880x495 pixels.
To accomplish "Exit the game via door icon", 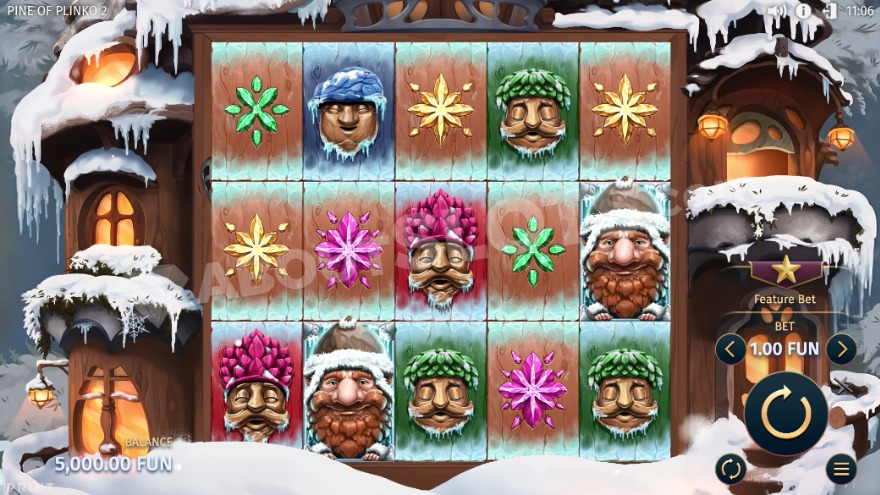I will pyautogui.click(x=829, y=10).
